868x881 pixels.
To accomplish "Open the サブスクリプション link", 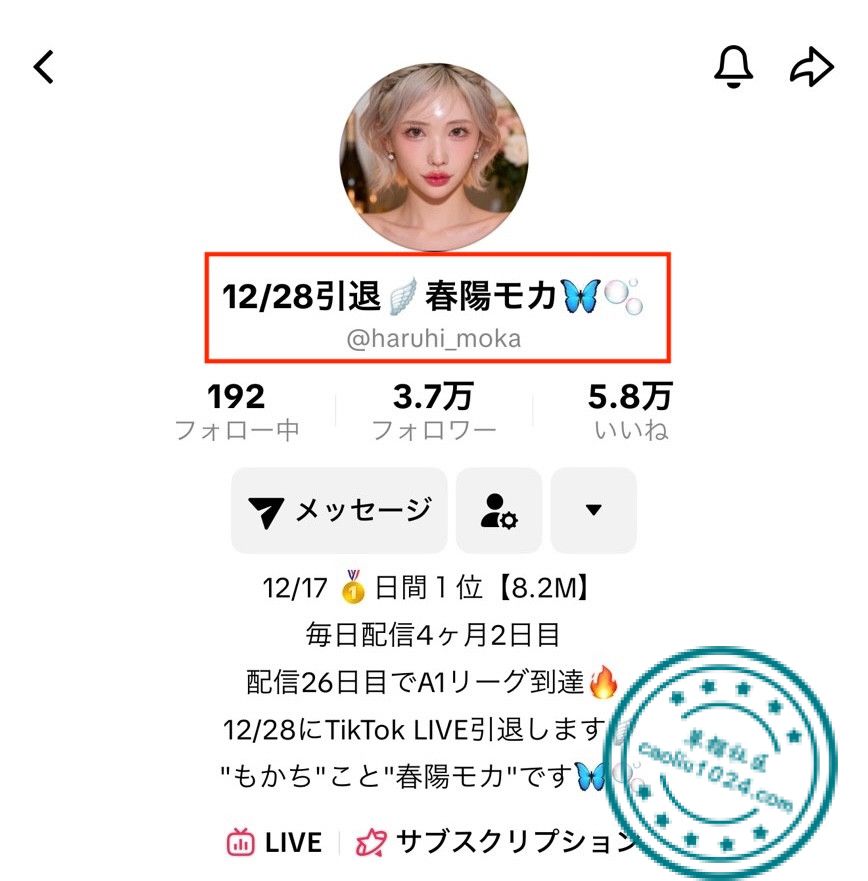I will coord(498,842).
